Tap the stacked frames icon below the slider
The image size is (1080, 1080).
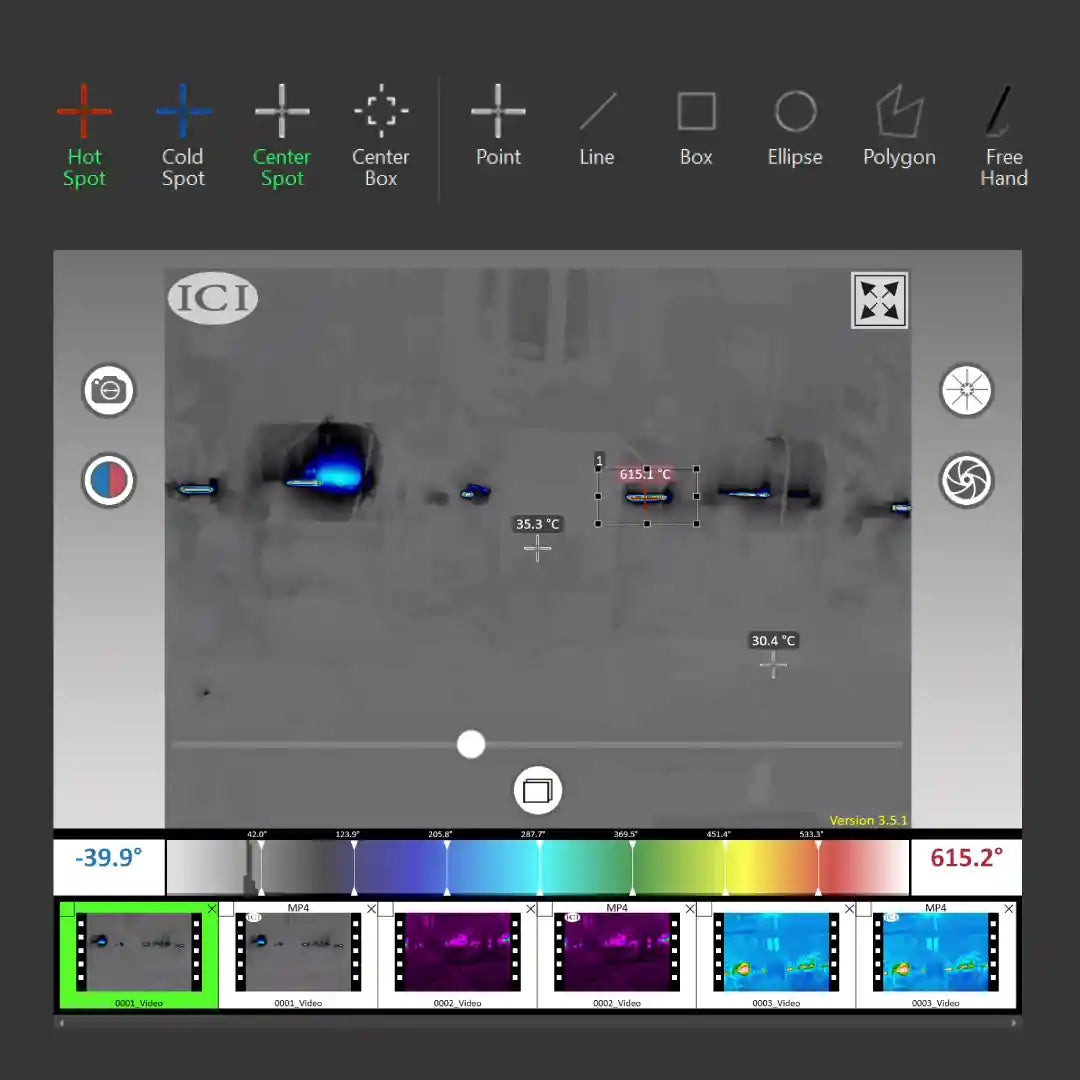click(537, 791)
